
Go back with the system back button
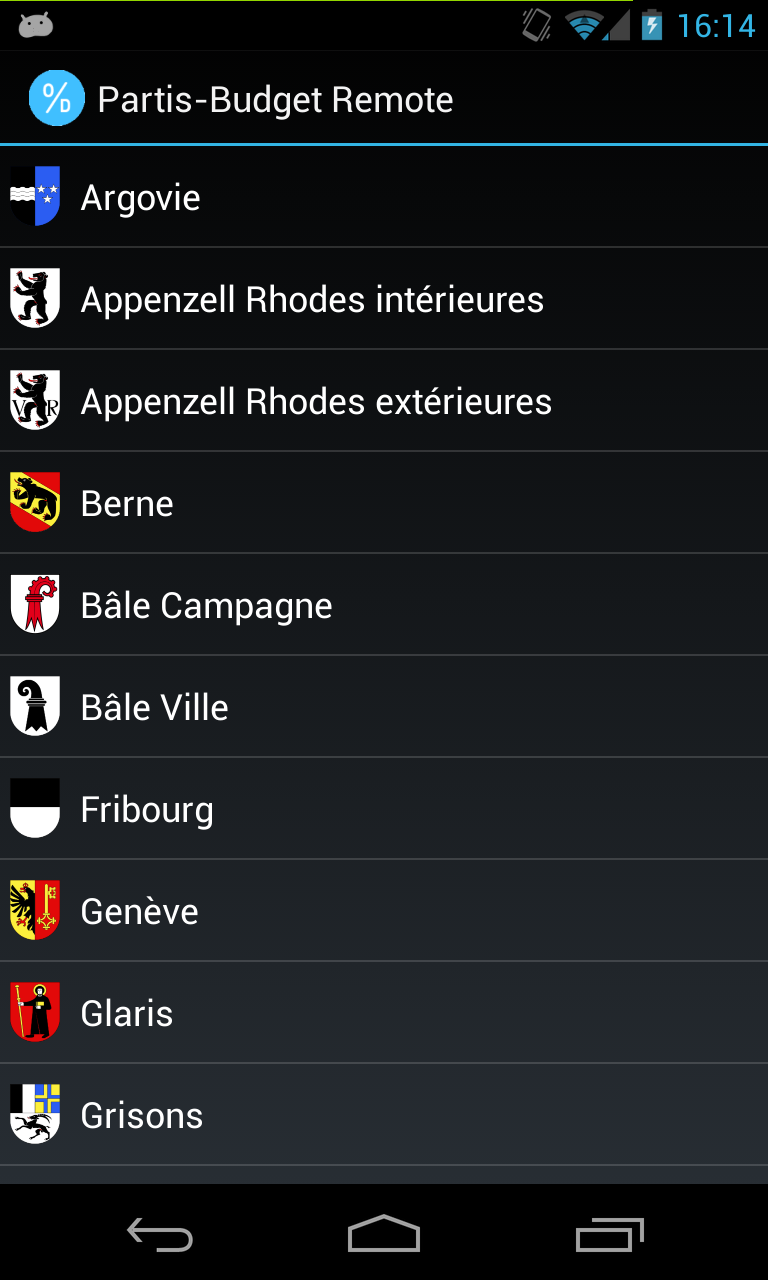pos(160,1233)
